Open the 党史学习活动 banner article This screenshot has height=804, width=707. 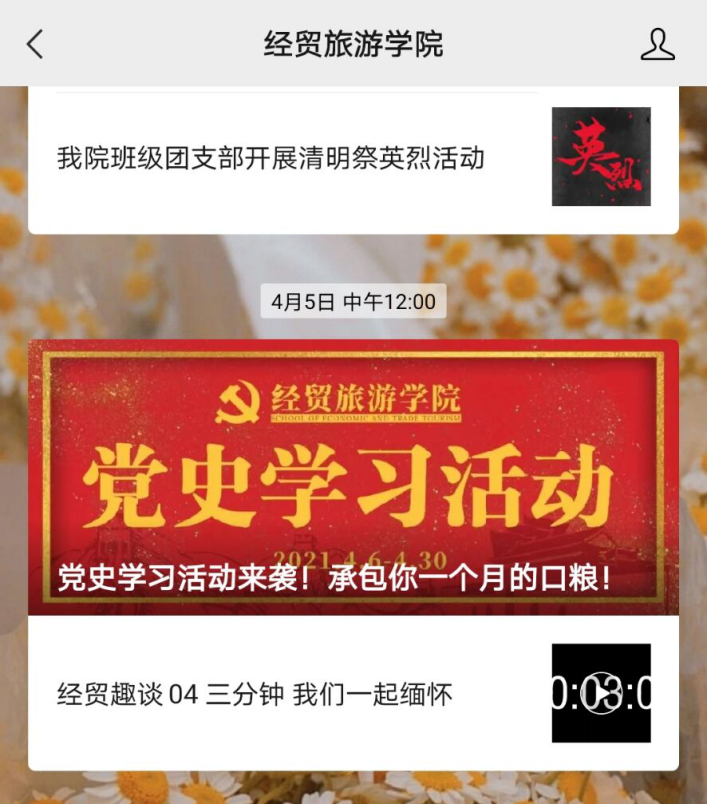pos(353,477)
